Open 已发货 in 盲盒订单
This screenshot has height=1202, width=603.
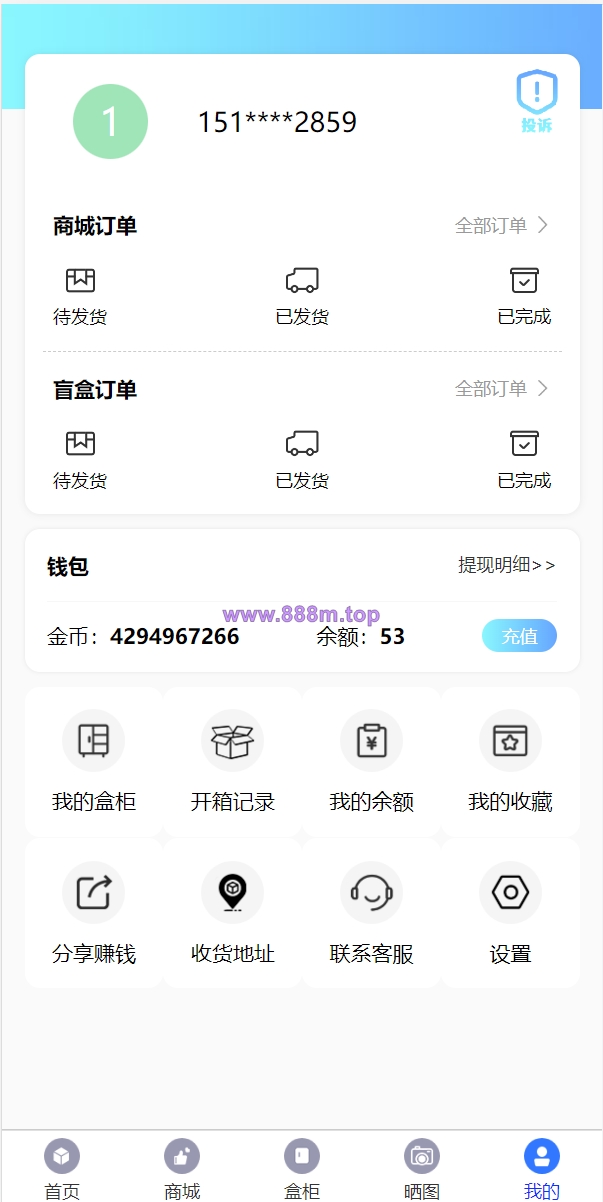click(x=302, y=460)
